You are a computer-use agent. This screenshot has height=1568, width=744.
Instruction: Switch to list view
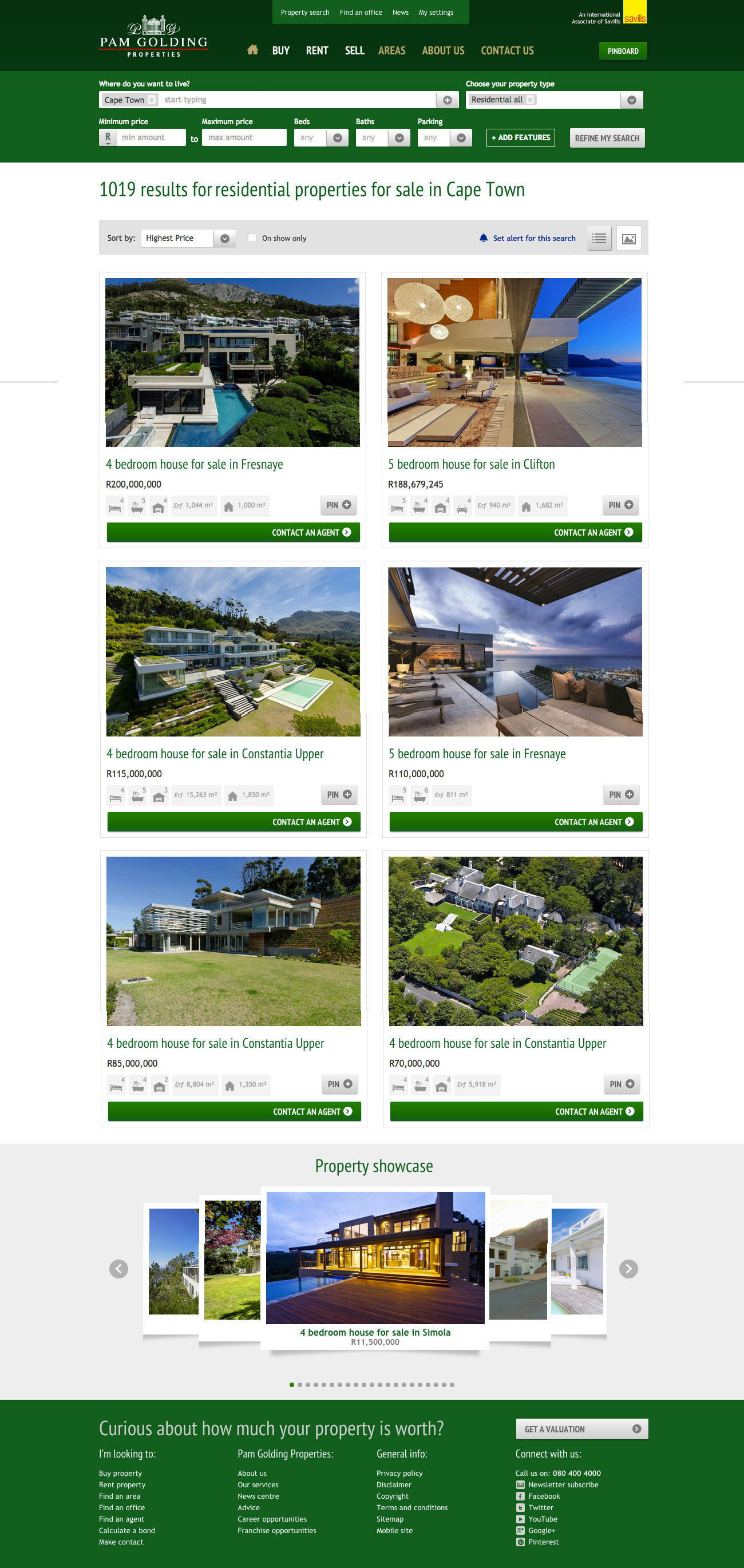click(599, 239)
